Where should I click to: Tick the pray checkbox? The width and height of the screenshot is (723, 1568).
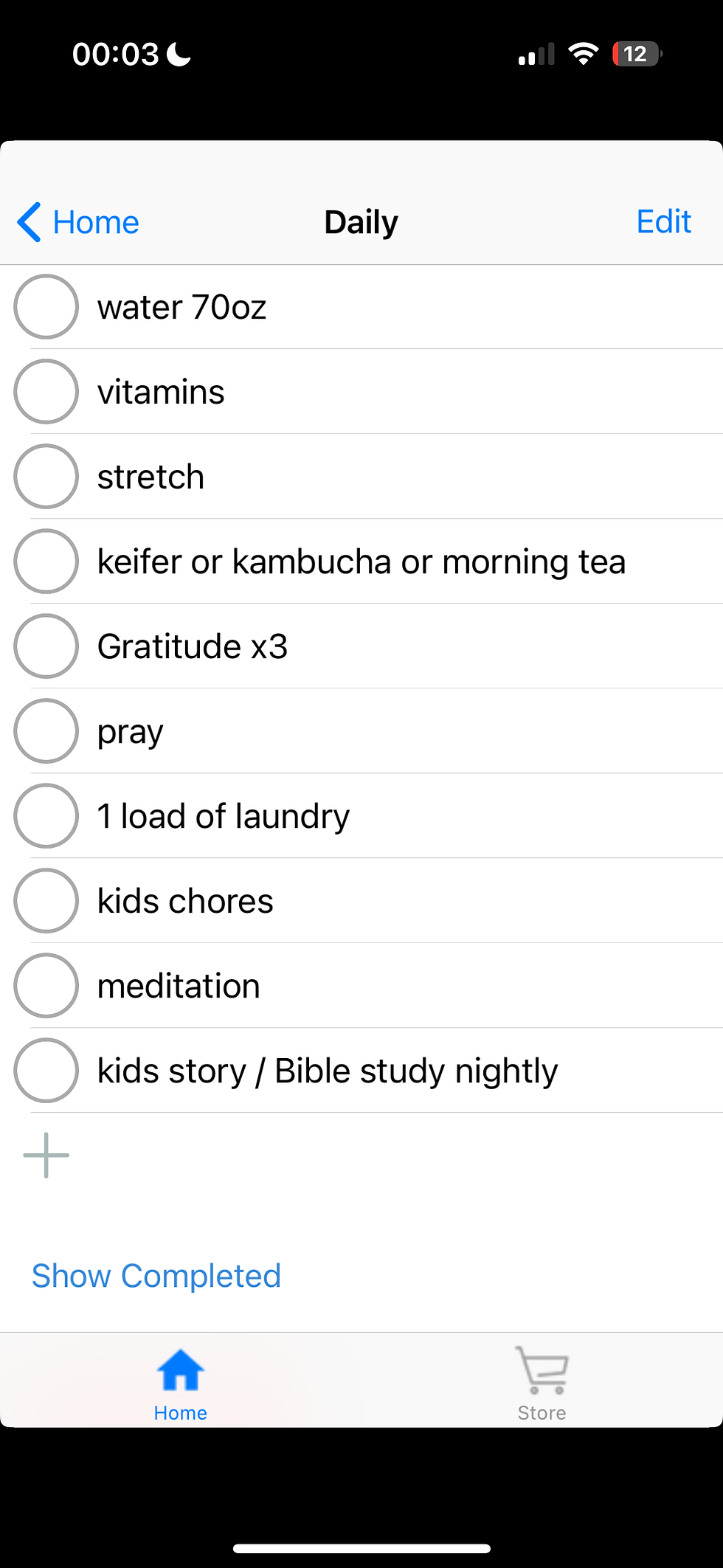click(46, 731)
